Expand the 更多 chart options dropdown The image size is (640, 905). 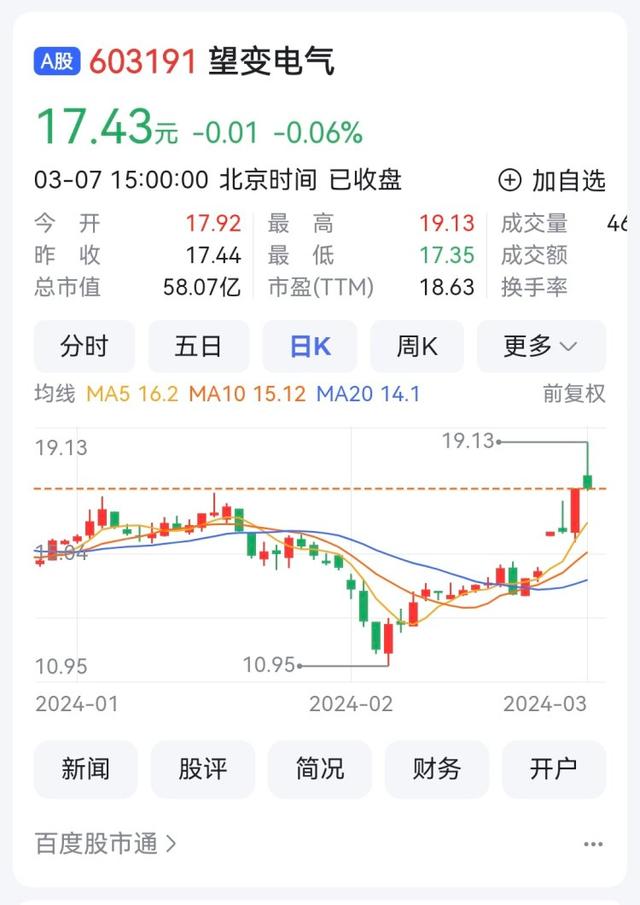[541, 347]
